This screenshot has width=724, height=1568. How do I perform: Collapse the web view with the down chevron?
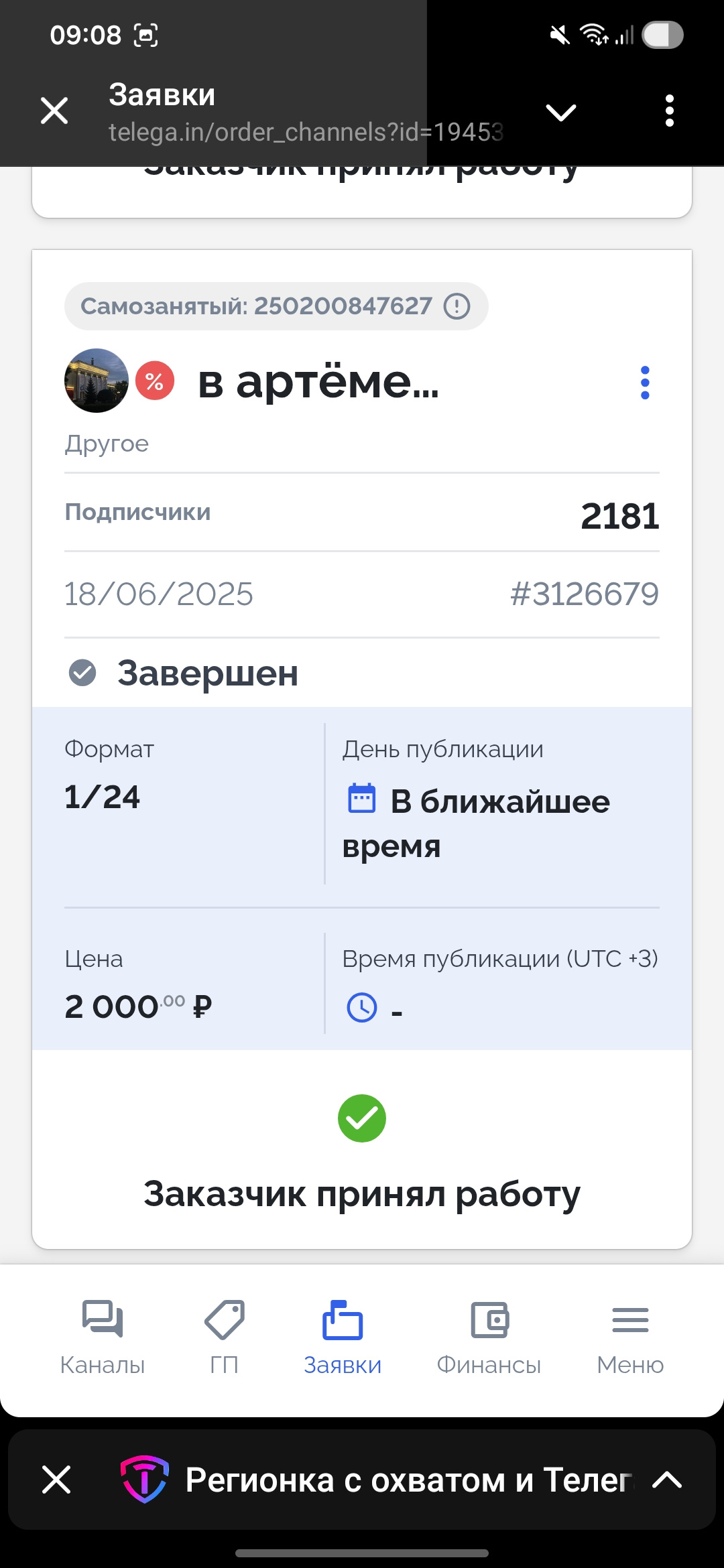pos(561,112)
